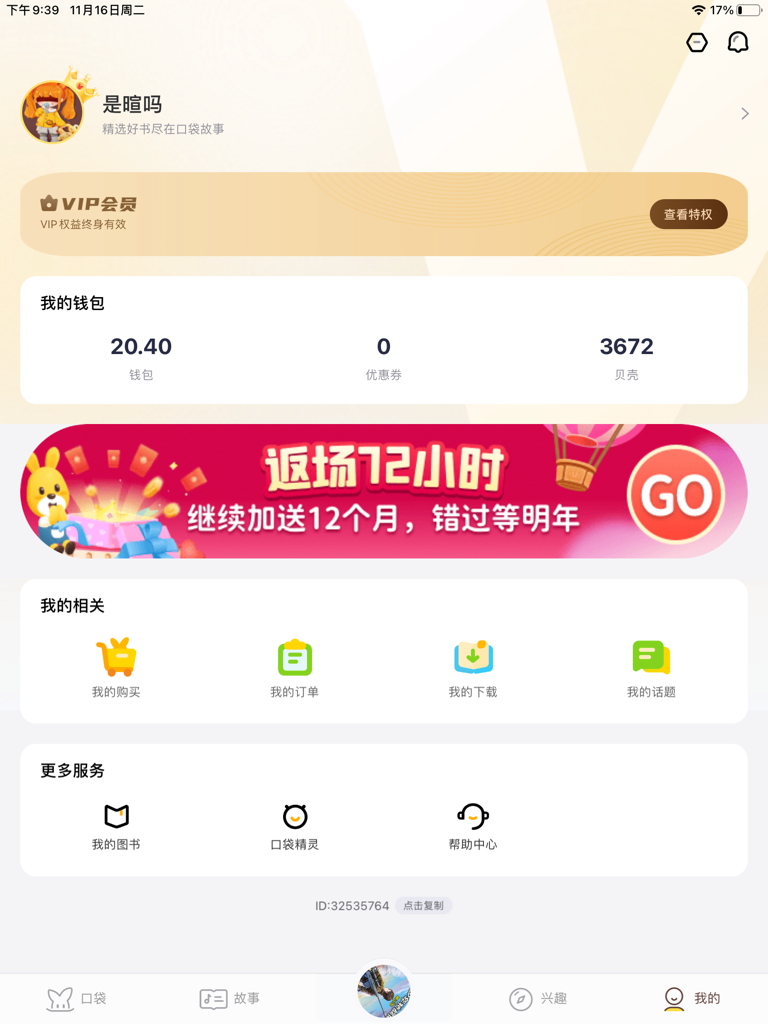This screenshot has height=1024, width=768.
Task: Open the now-playing cover in the bottom bar
Action: [x=384, y=990]
